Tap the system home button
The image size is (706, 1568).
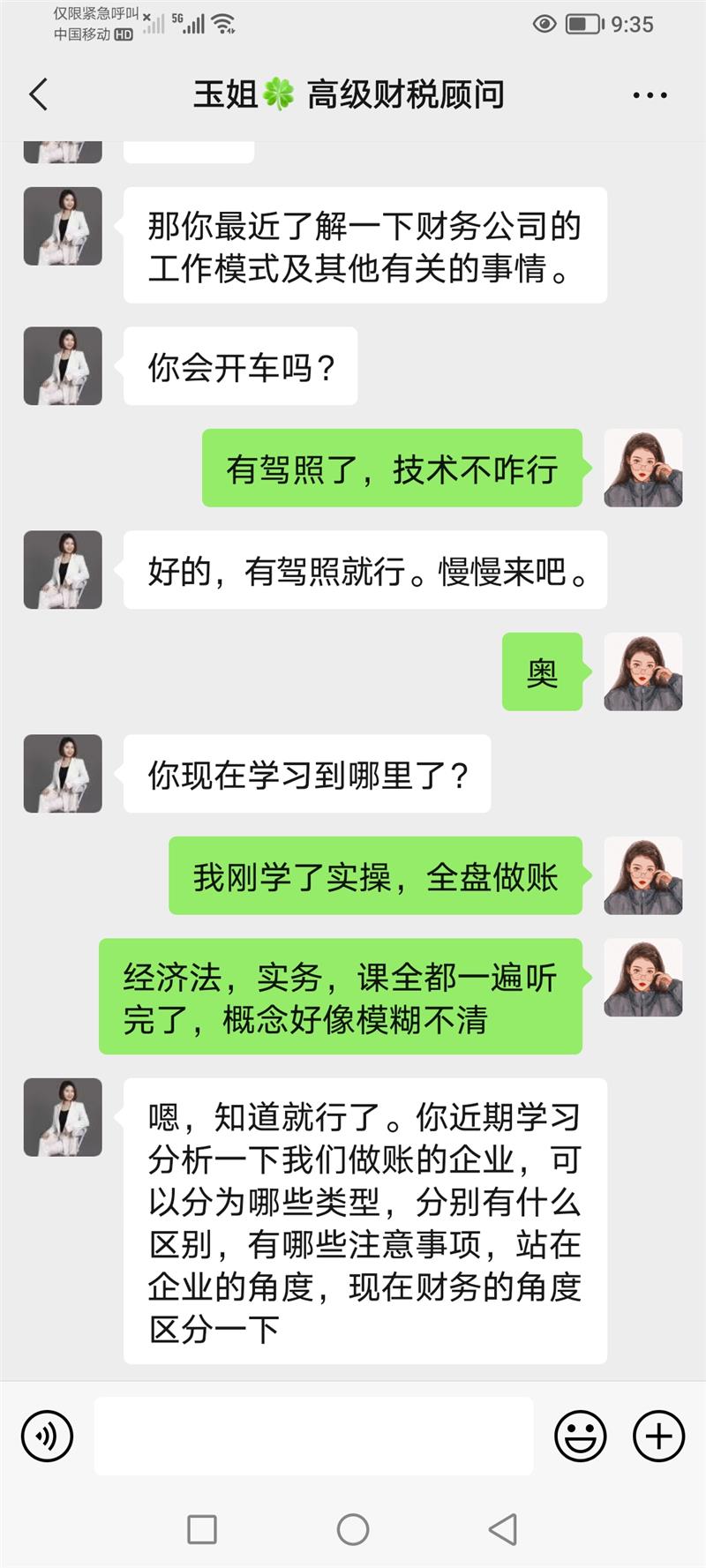pyautogui.click(x=353, y=1529)
